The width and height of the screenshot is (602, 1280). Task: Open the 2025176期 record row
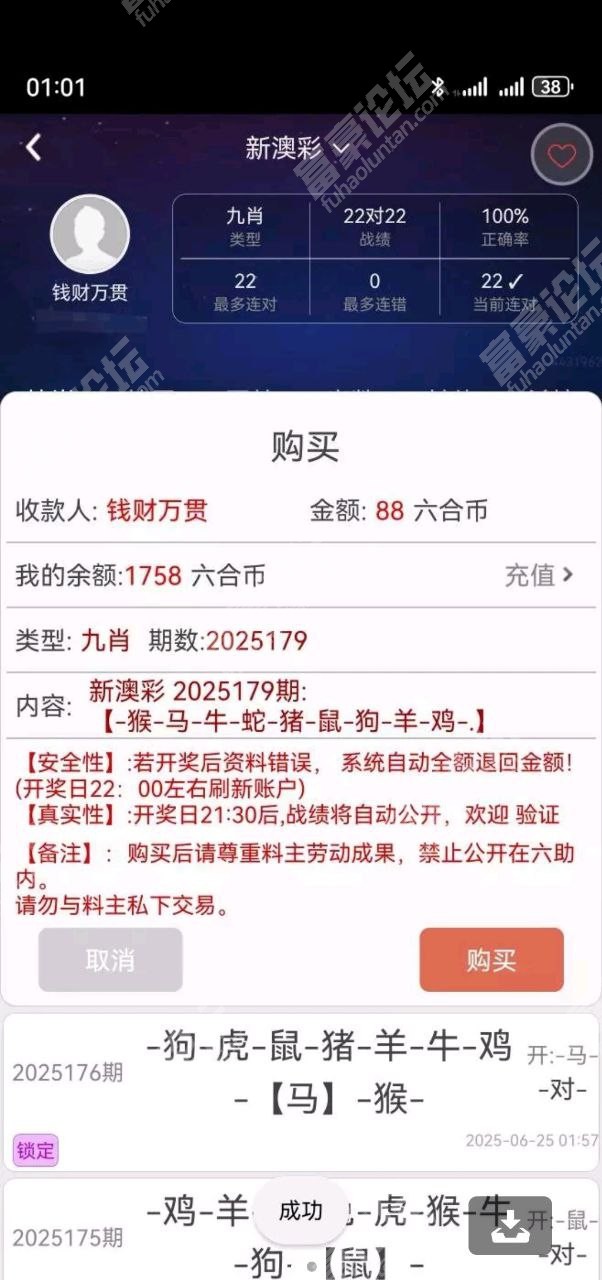tap(300, 1090)
